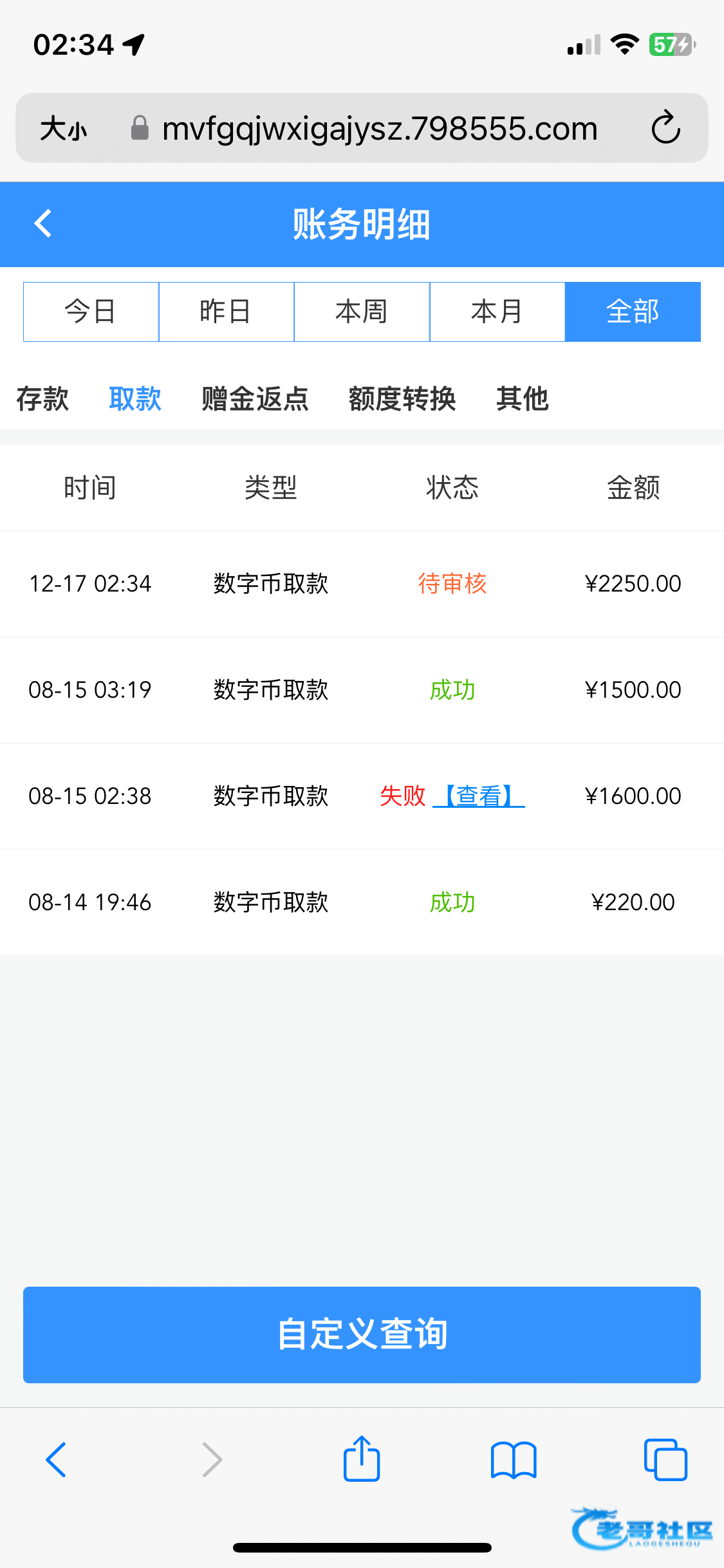Filter records by 本月
724x1568 pixels.
(497, 312)
